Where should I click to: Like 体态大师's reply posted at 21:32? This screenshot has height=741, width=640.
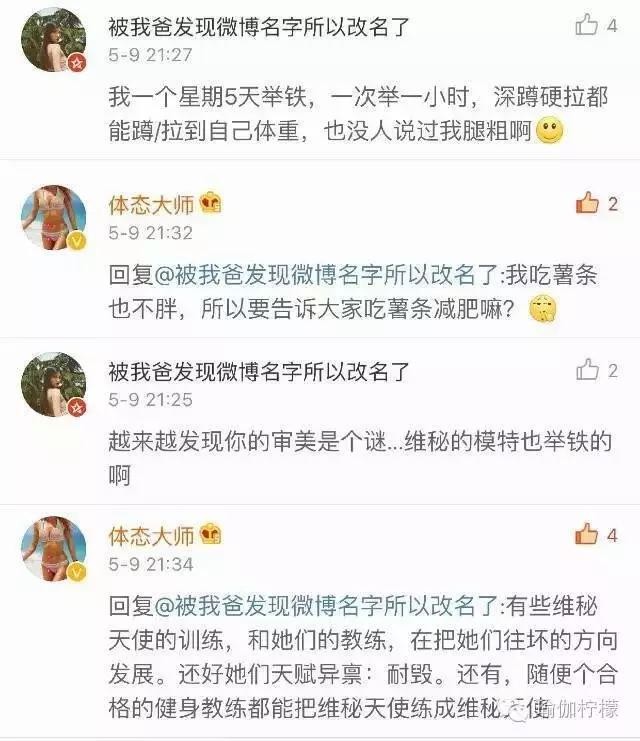point(587,203)
